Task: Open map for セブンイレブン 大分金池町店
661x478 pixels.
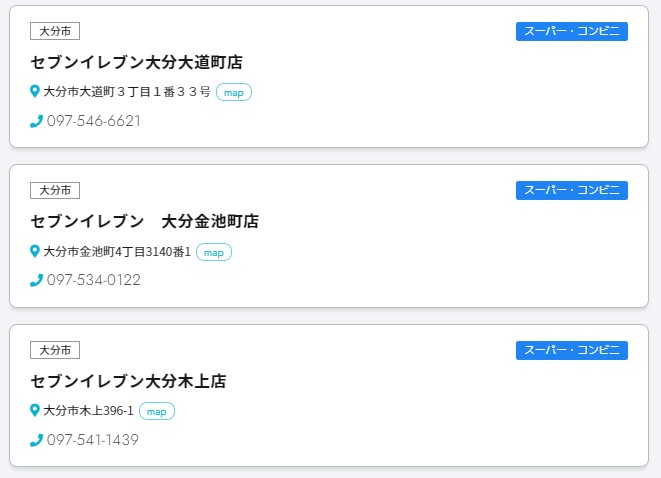Action: click(213, 252)
